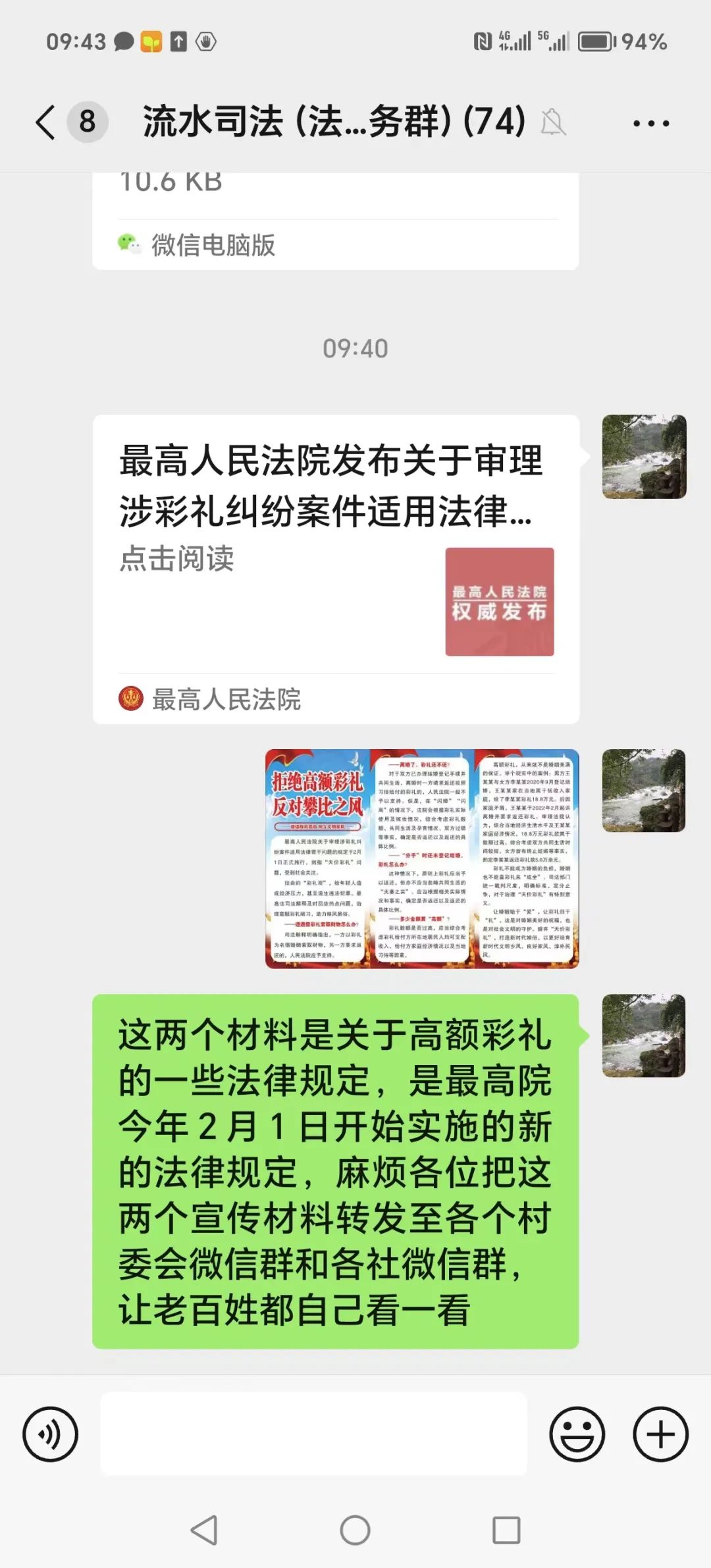Open sender avatar beside the article card
Viewport: 711px width, 1568px height.
pyautogui.click(x=644, y=456)
